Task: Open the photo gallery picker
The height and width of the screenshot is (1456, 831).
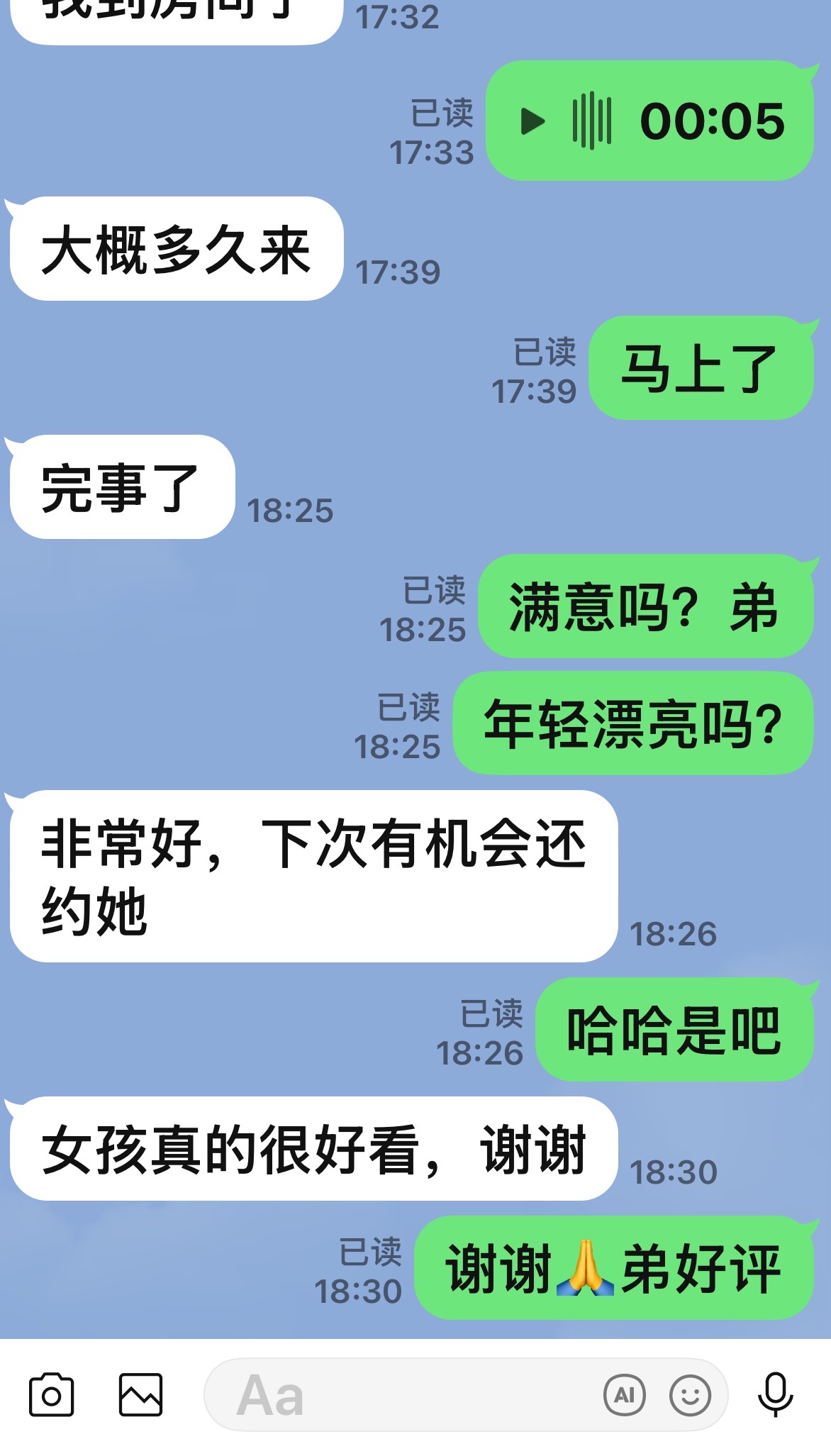Action: tap(140, 1395)
